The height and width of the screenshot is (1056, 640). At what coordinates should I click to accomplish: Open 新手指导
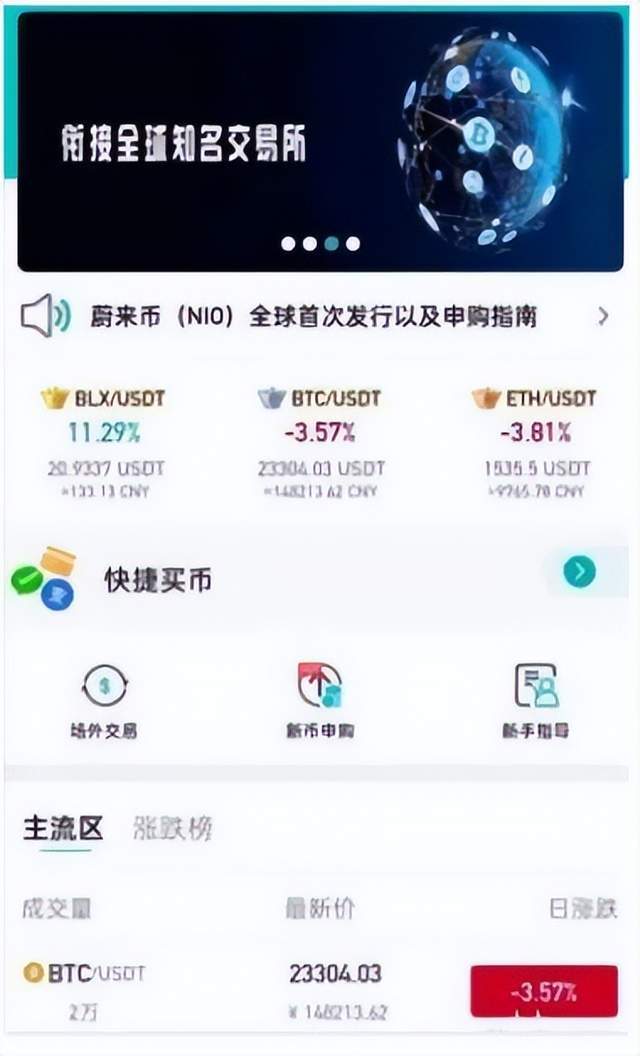tap(536, 701)
